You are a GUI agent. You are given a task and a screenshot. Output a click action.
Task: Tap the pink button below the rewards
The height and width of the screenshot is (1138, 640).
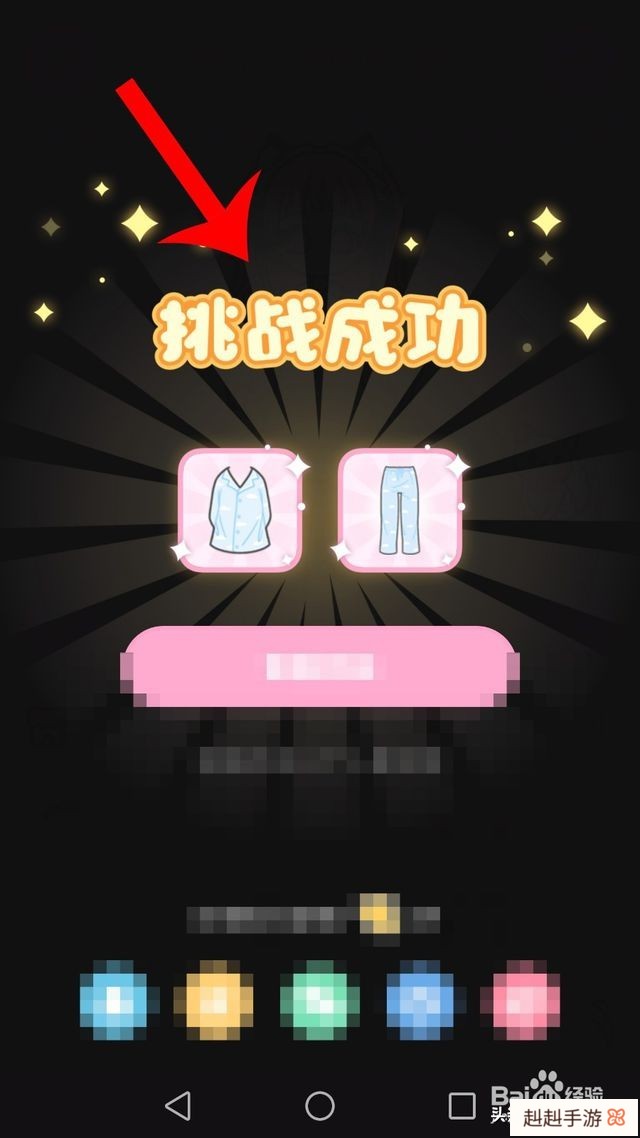318,666
